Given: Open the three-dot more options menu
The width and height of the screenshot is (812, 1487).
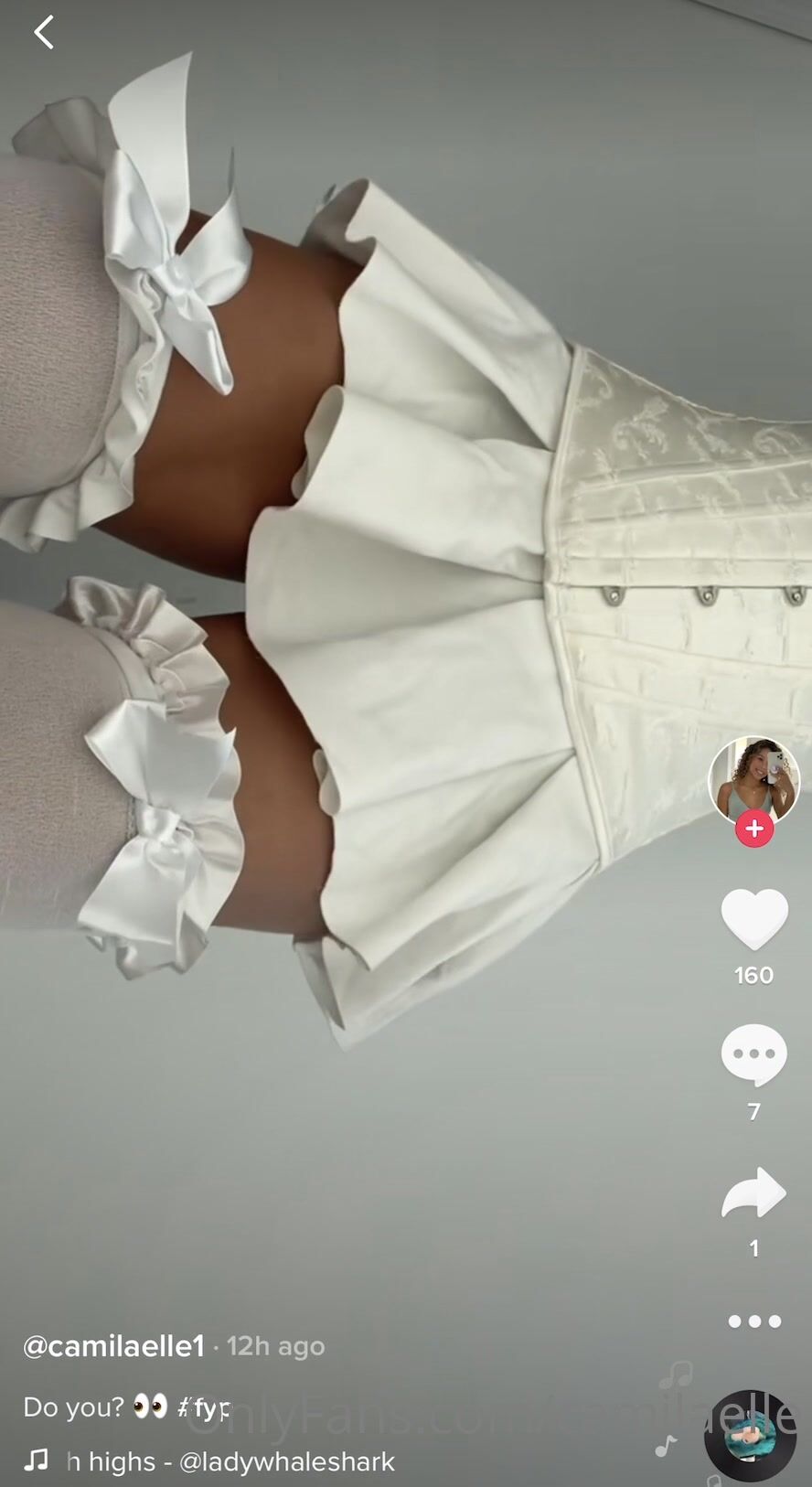Looking at the screenshot, I should [754, 1321].
